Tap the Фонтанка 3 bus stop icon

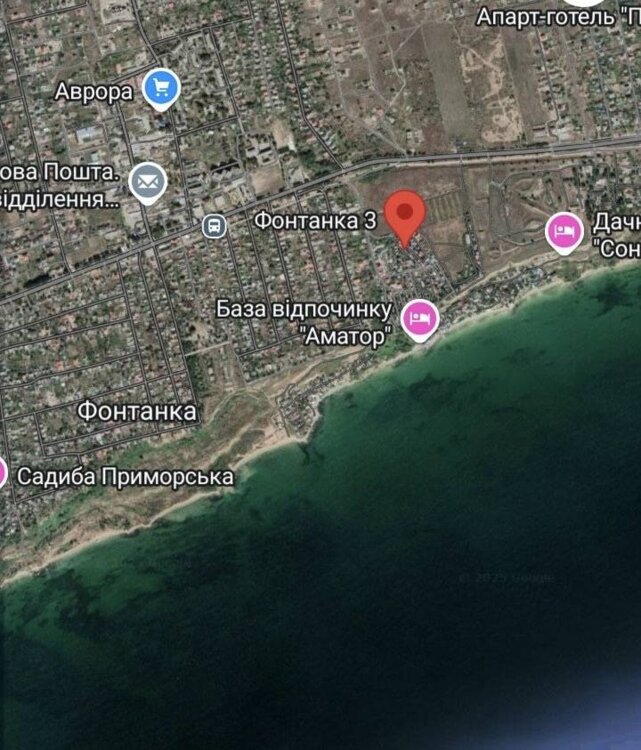[214, 226]
